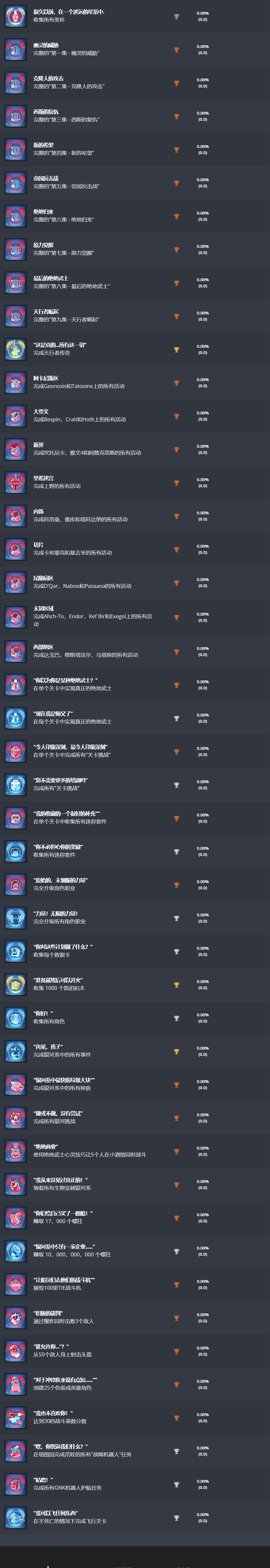Open the 天行者崛起 trophy row
270x1568 pixels.
pos(91,316)
